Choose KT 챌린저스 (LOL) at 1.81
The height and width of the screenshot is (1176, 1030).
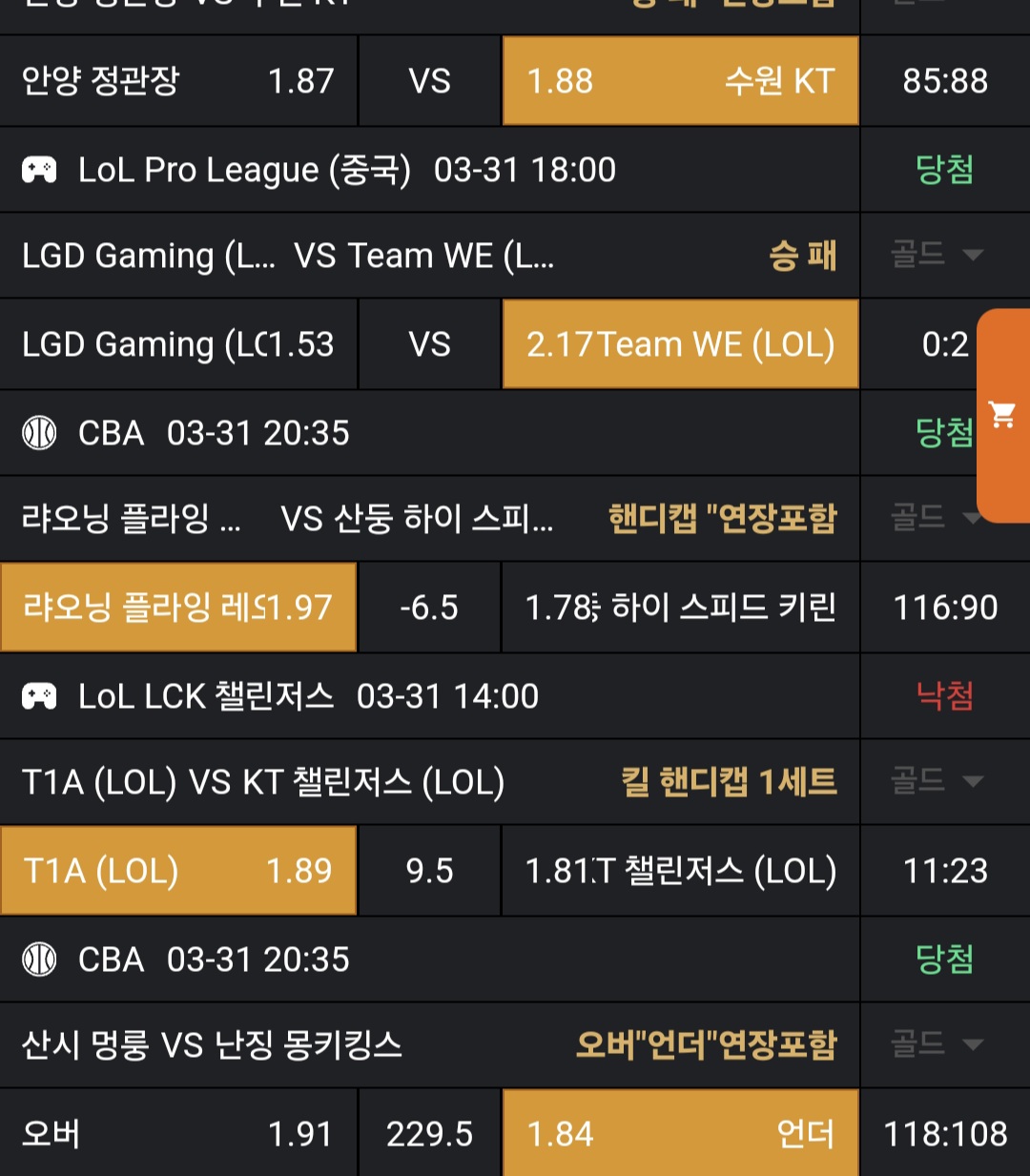[x=680, y=871]
